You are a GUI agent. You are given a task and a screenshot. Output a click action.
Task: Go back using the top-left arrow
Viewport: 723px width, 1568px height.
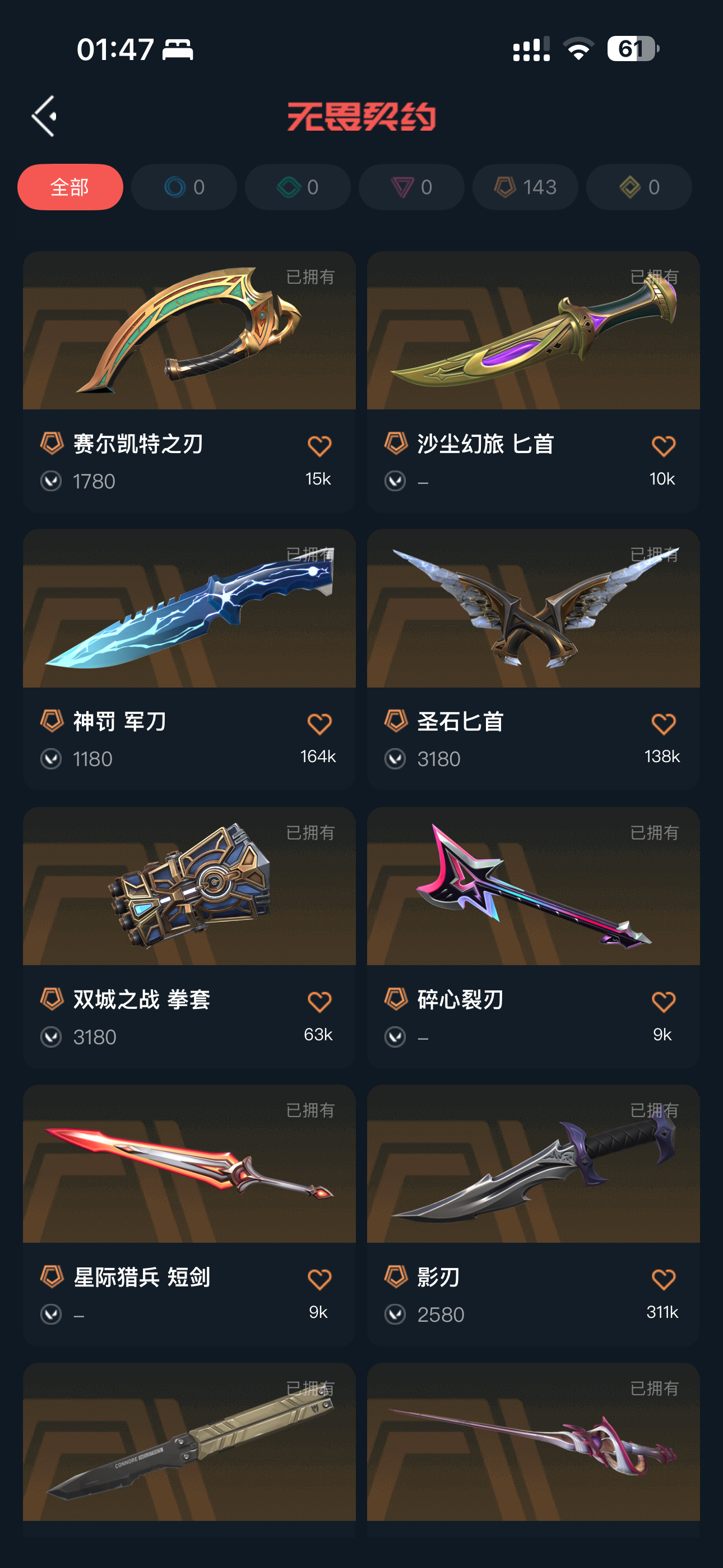45,116
